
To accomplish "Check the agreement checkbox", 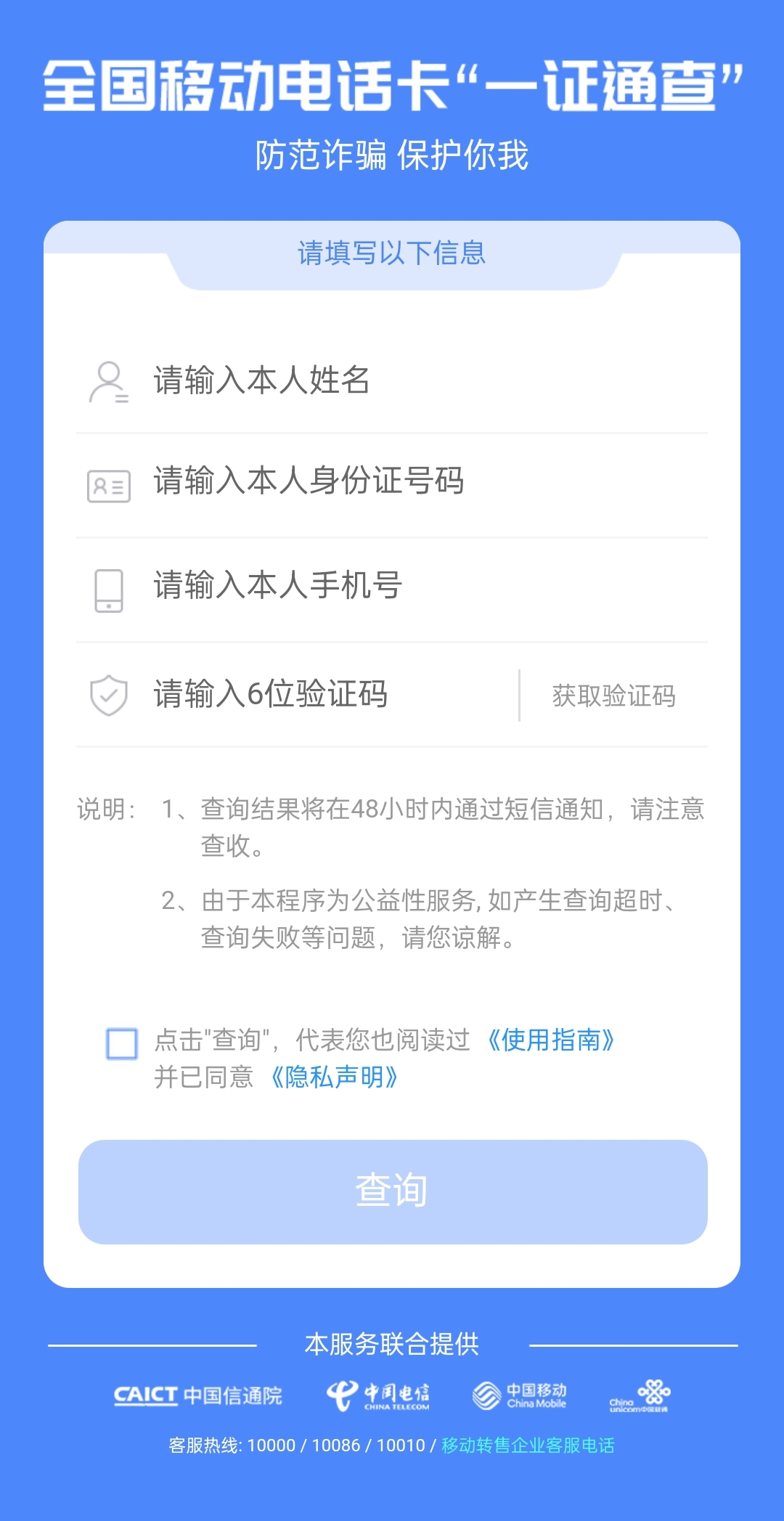I will 122,1044.
